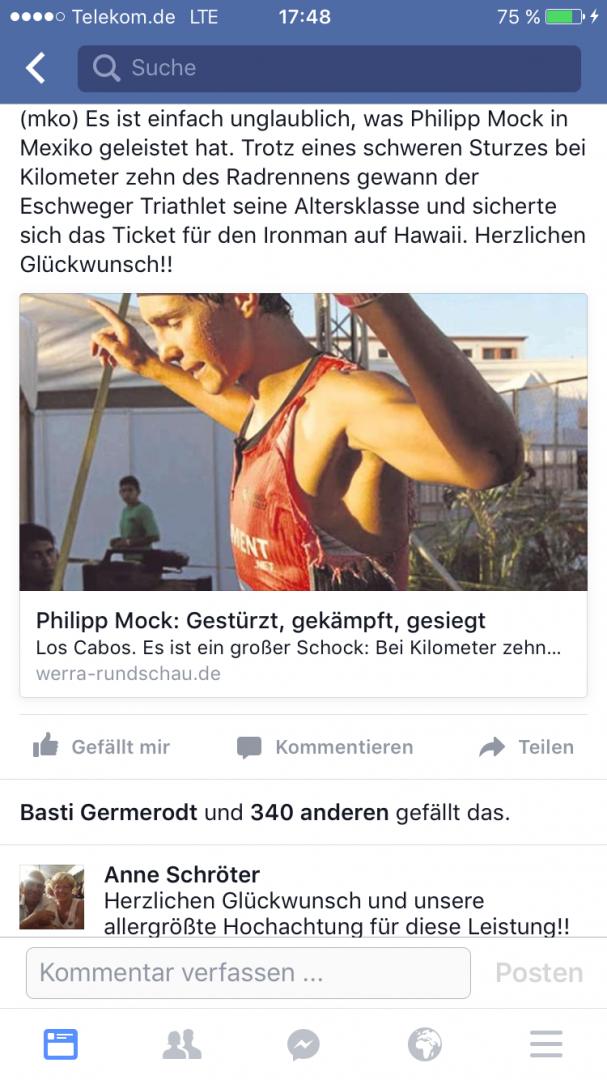Open Anne Schröter's profile name
This screenshot has height=1080, width=607.
tap(182, 875)
